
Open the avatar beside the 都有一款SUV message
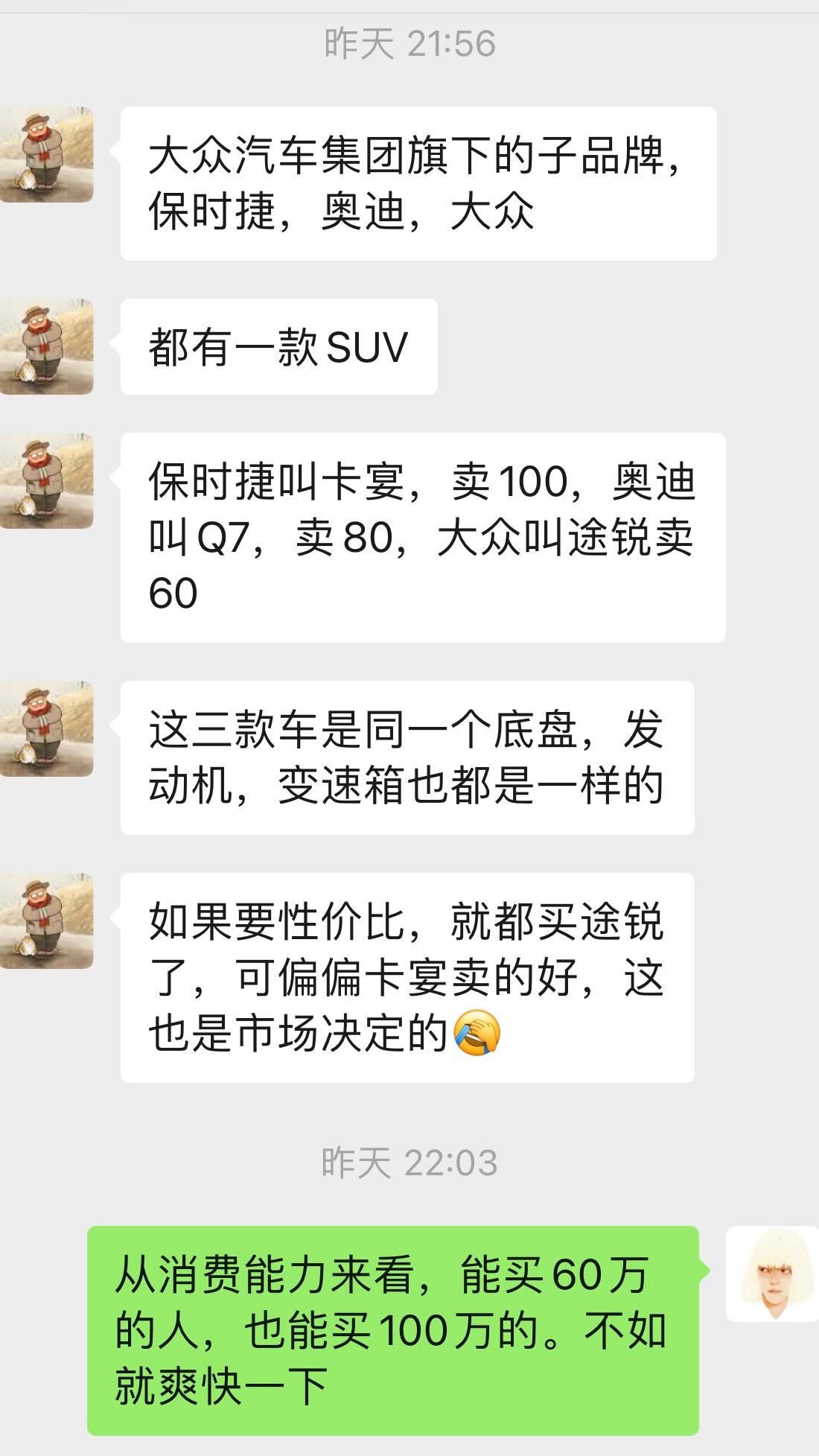[x=46, y=347]
